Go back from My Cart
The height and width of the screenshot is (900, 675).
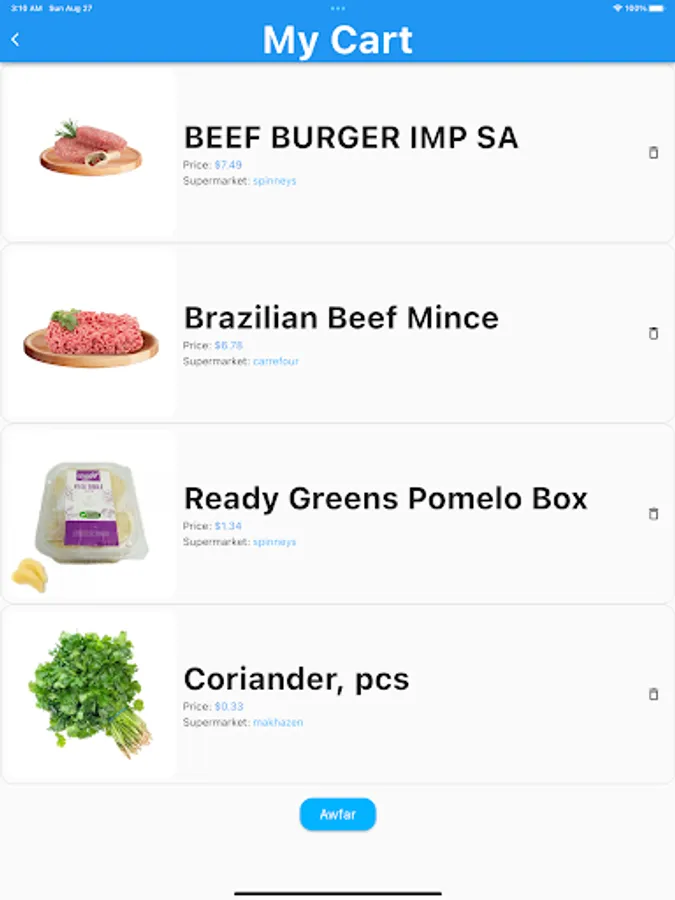pos(15,40)
